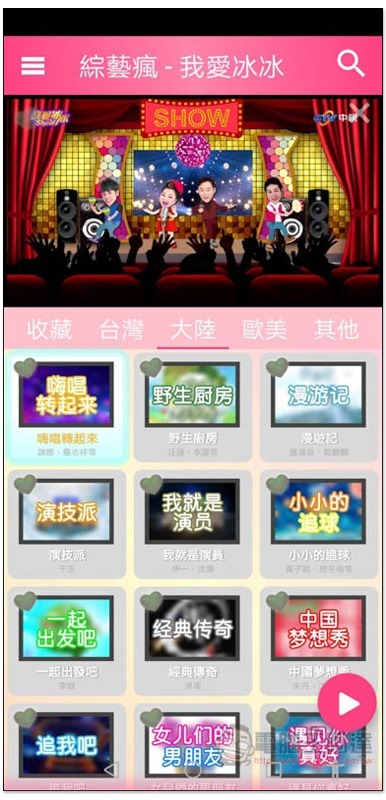This screenshot has height=800, width=386.
Task: Open the 女儿们的男朋友 show card
Action: coord(193,747)
